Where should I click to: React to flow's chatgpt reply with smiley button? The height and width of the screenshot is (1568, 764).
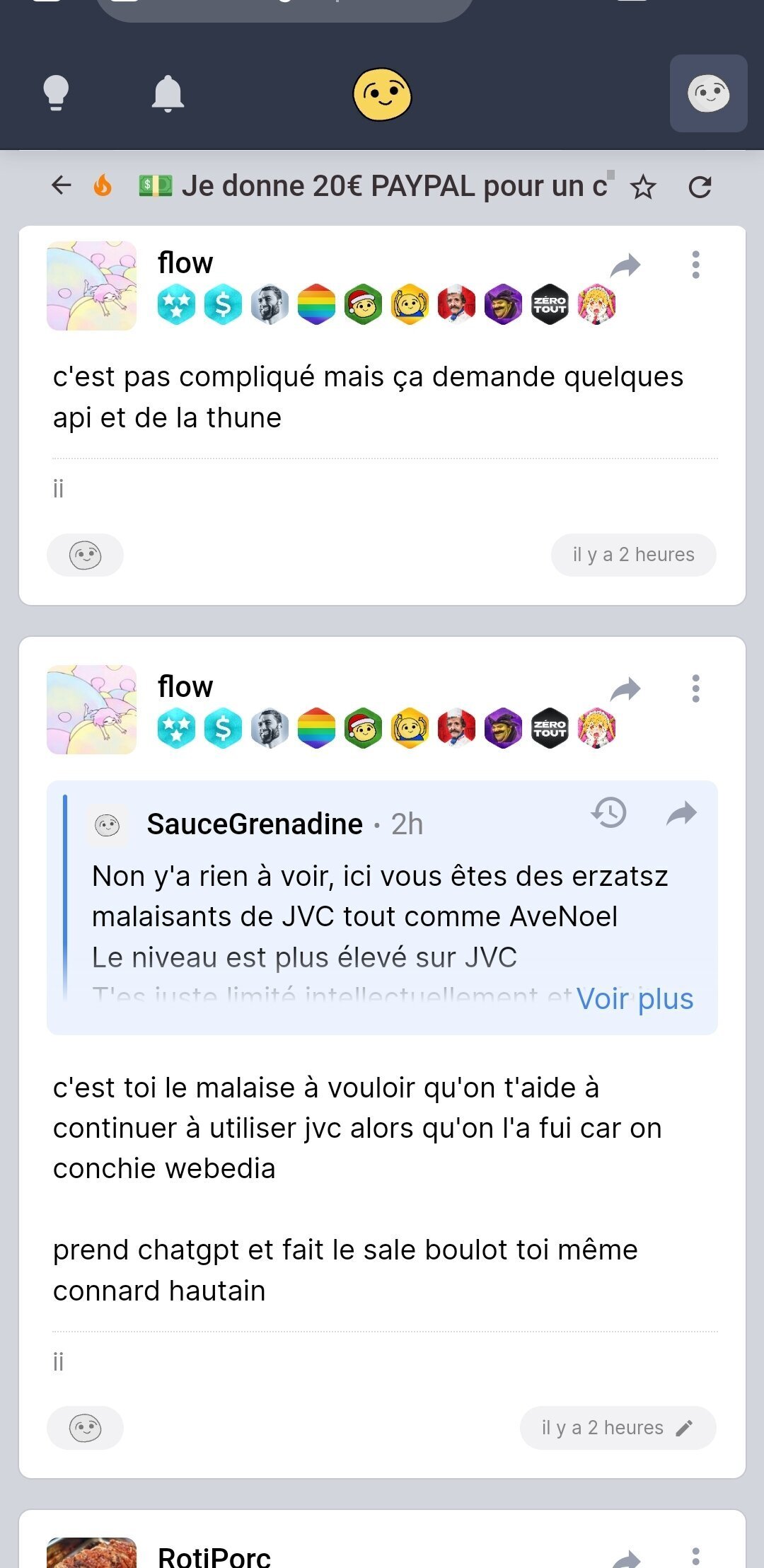coord(86,1428)
